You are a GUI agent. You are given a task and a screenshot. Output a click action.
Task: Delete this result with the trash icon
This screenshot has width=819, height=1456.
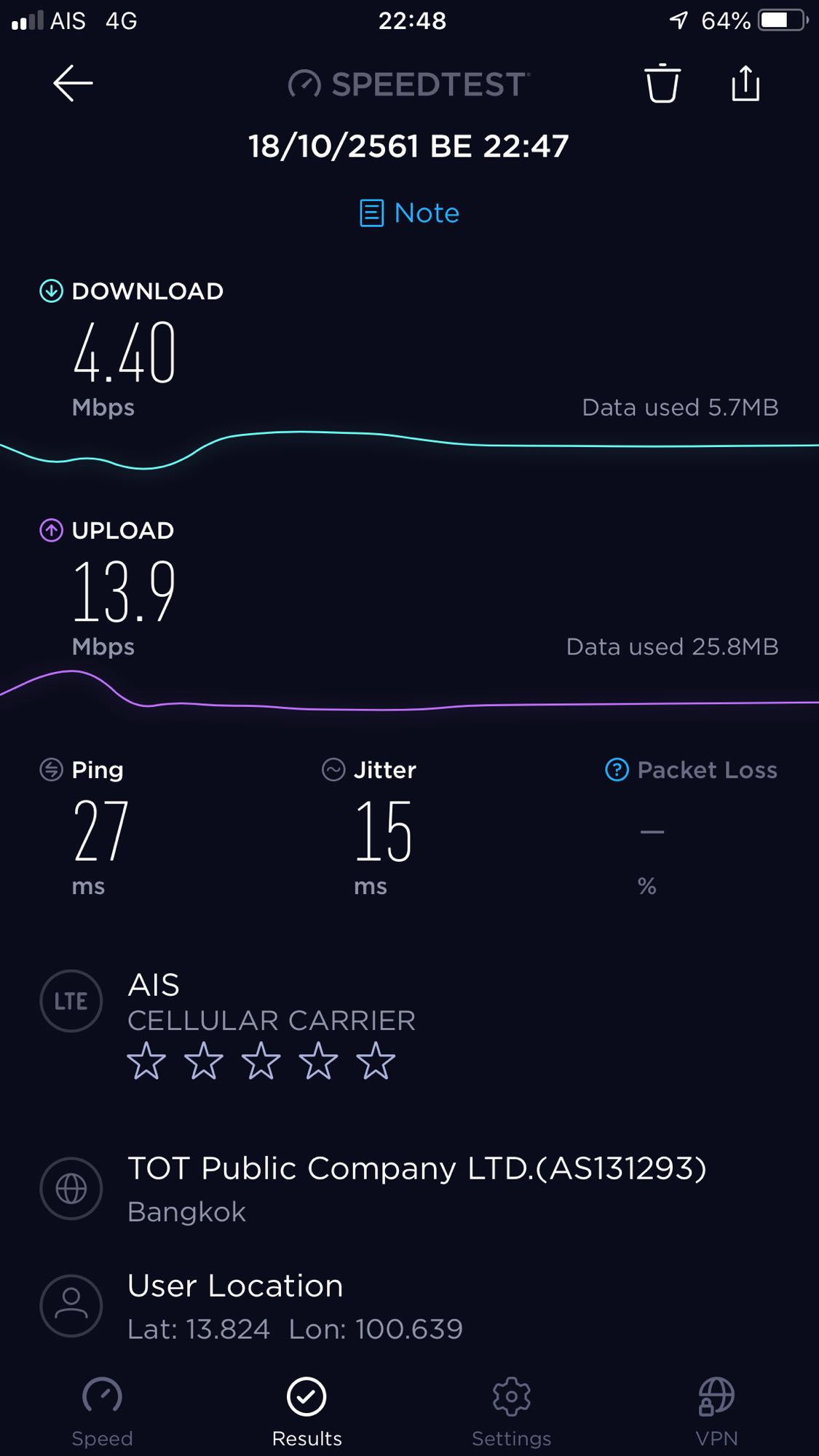point(662,84)
